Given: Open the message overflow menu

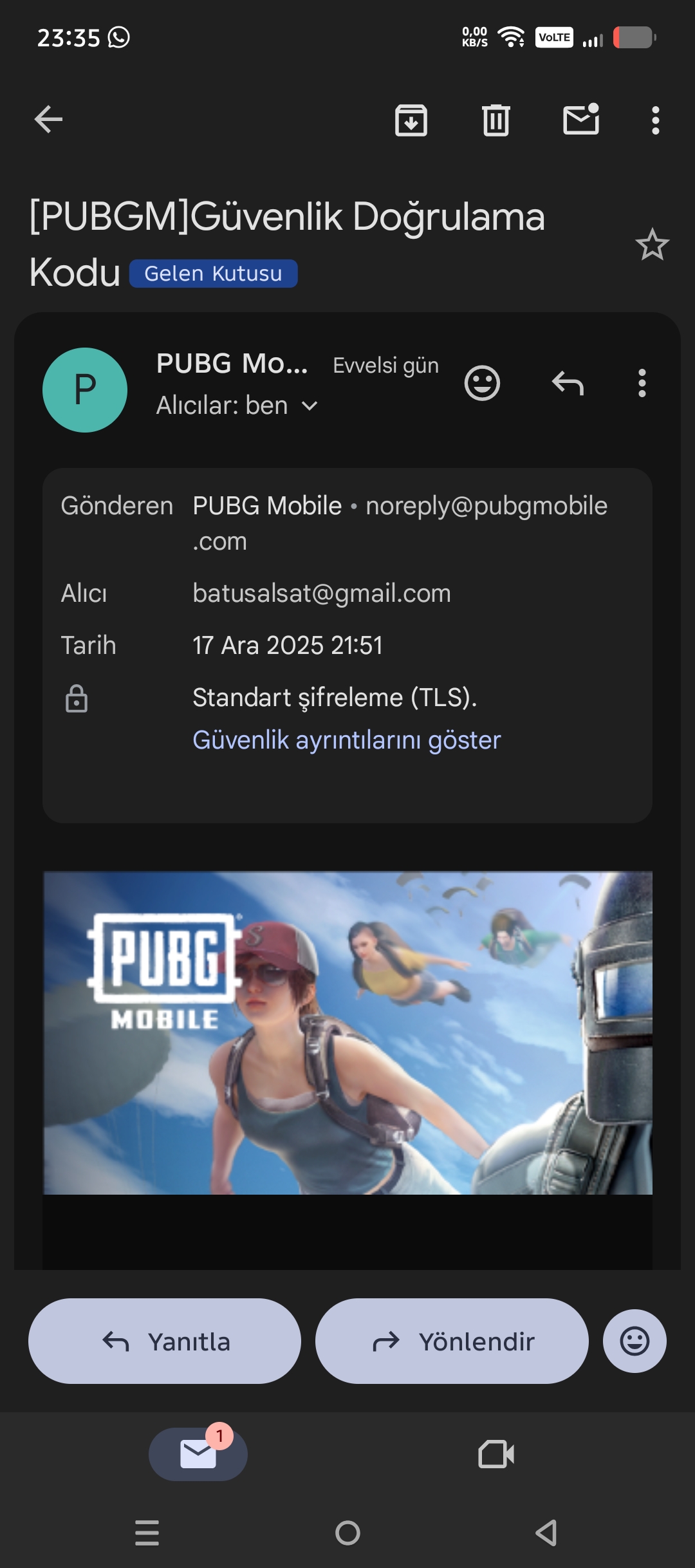Looking at the screenshot, I should [x=642, y=384].
